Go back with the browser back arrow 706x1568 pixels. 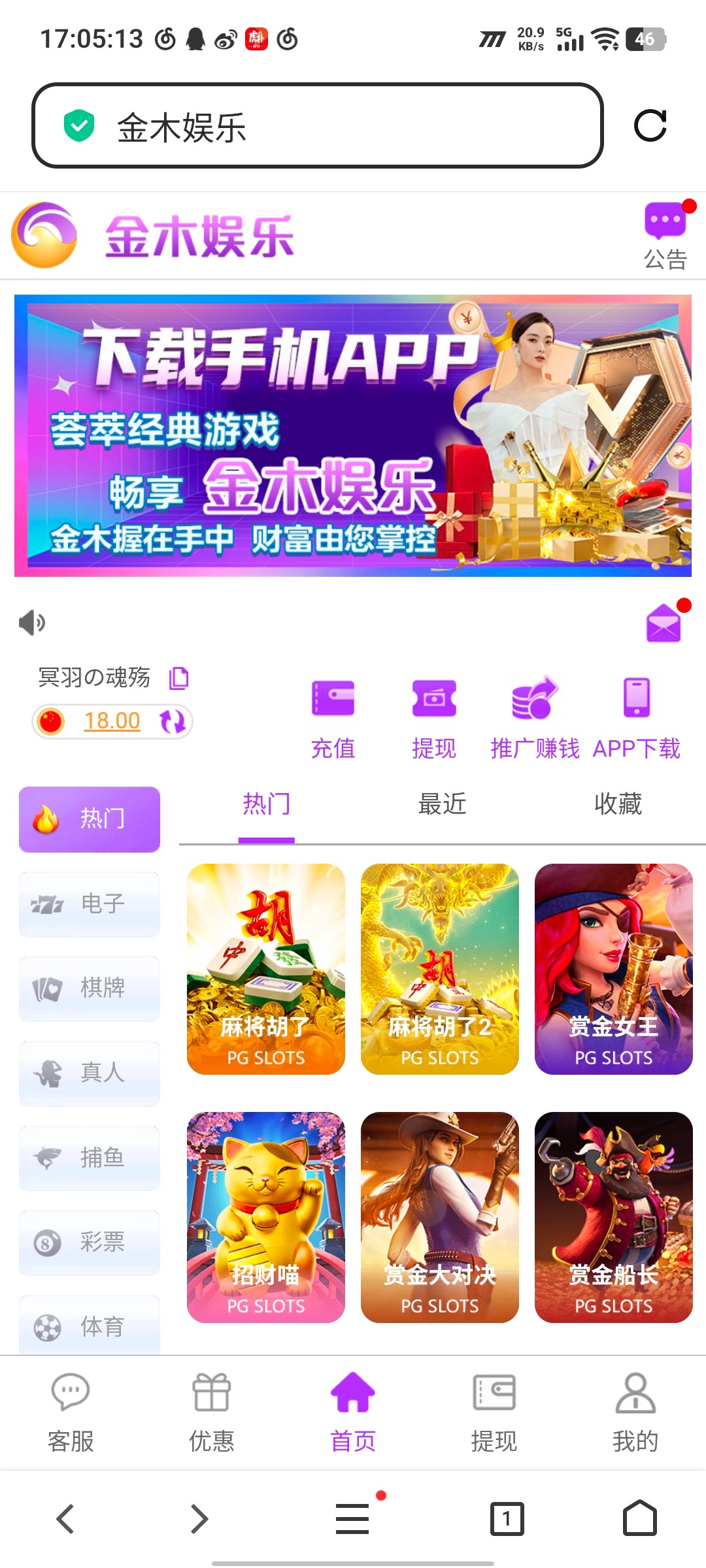[65, 1518]
